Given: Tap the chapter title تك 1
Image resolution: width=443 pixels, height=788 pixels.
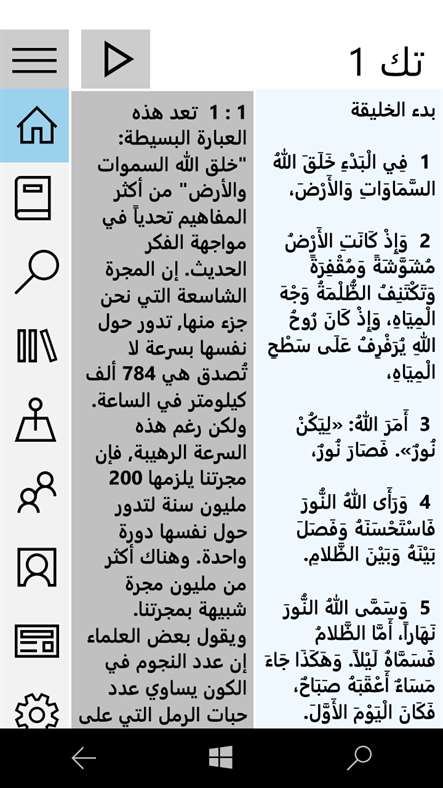Looking at the screenshot, I should [x=386, y=61].
